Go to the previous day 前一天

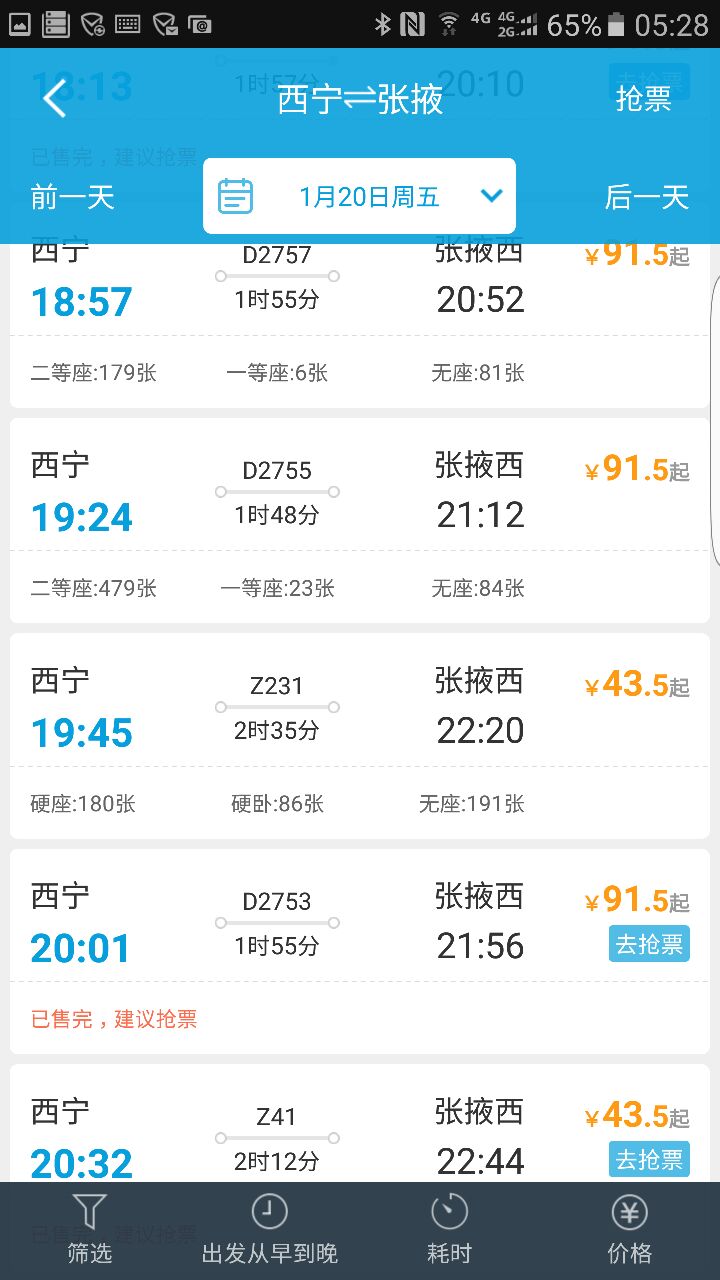pyautogui.click(x=72, y=197)
